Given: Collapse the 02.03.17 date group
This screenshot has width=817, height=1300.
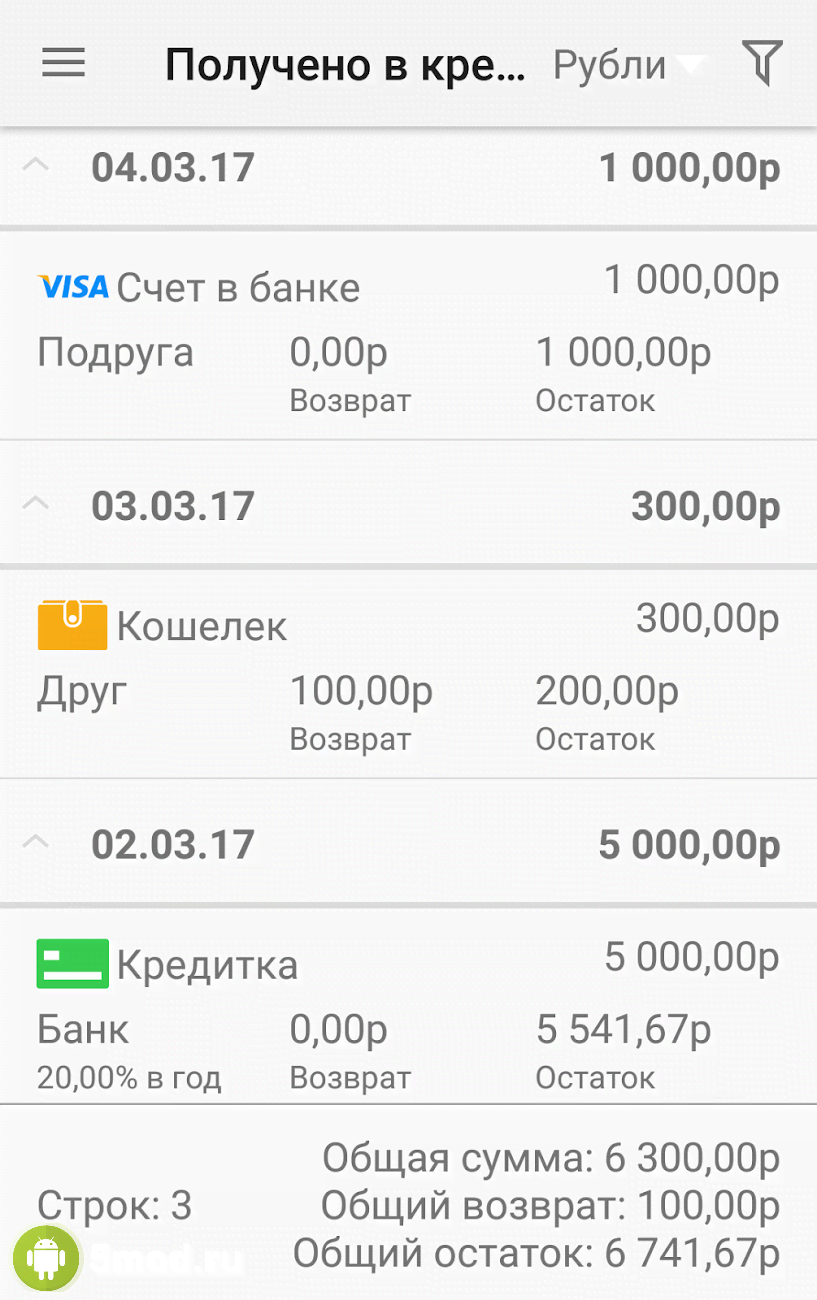Looking at the screenshot, I should point(36,844).
